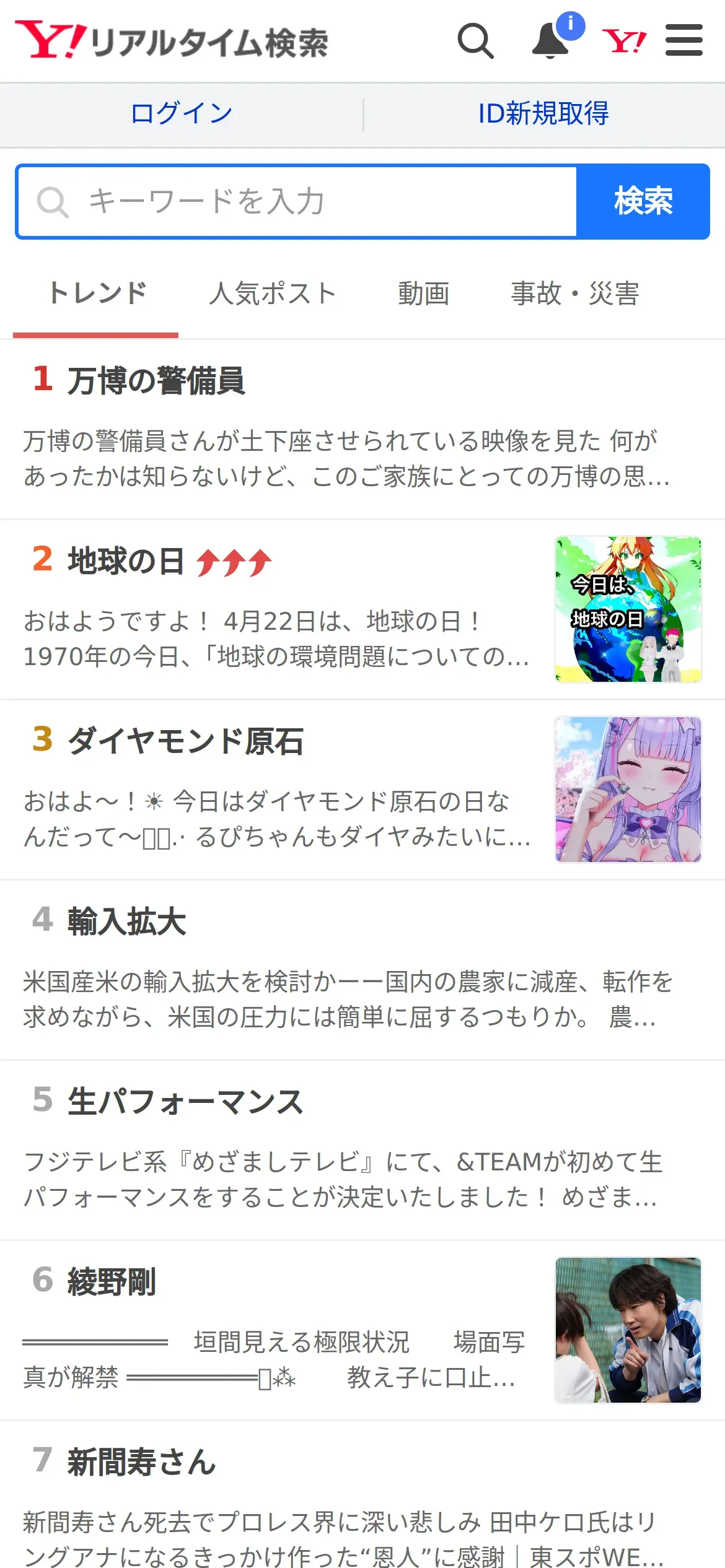Image resolution: width=725 pixels, height=1568 pixels.
Task: Switch to the 人気ポスト tab
Action: [272, 294]
